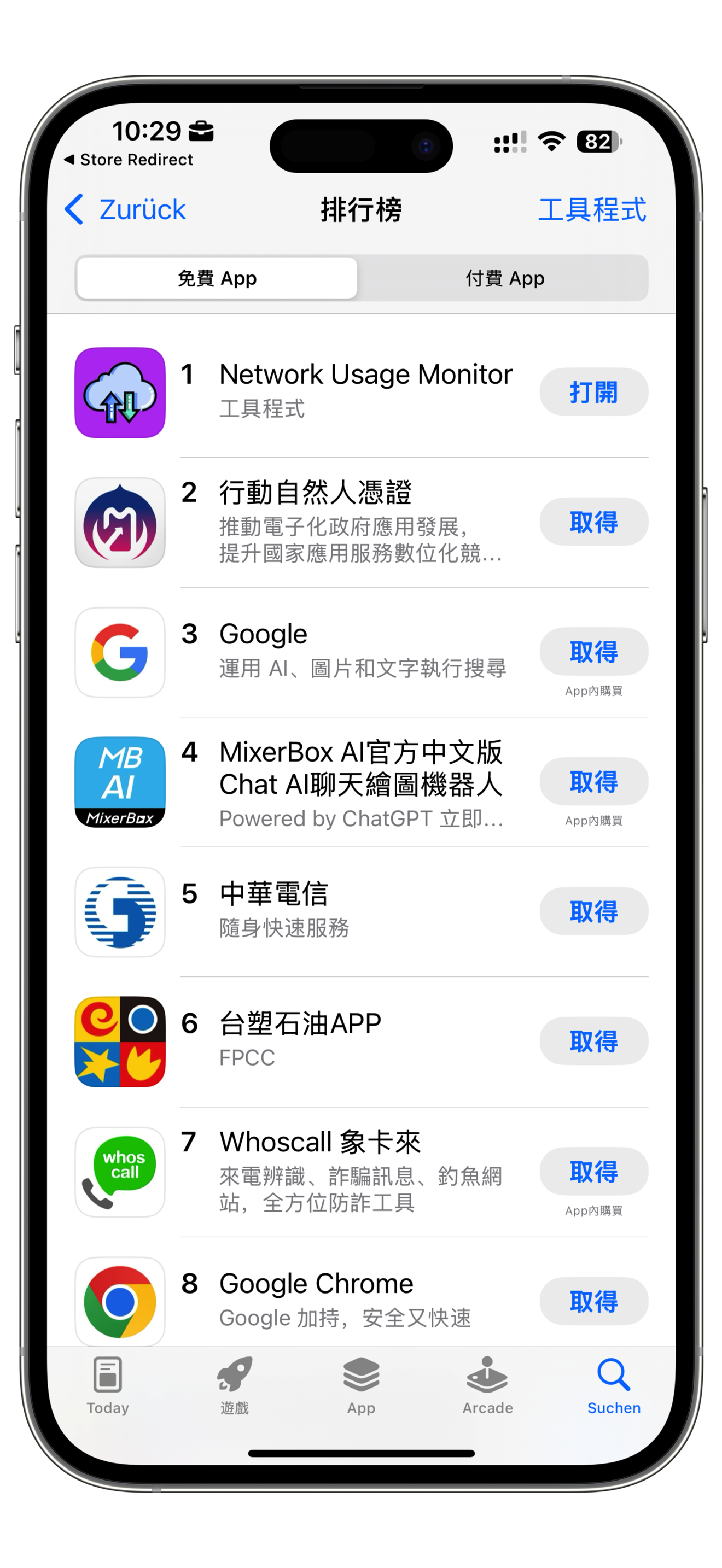Open the 工具程式 category selector
Screen dimensions: 722x1568
[x=591, y=210]
